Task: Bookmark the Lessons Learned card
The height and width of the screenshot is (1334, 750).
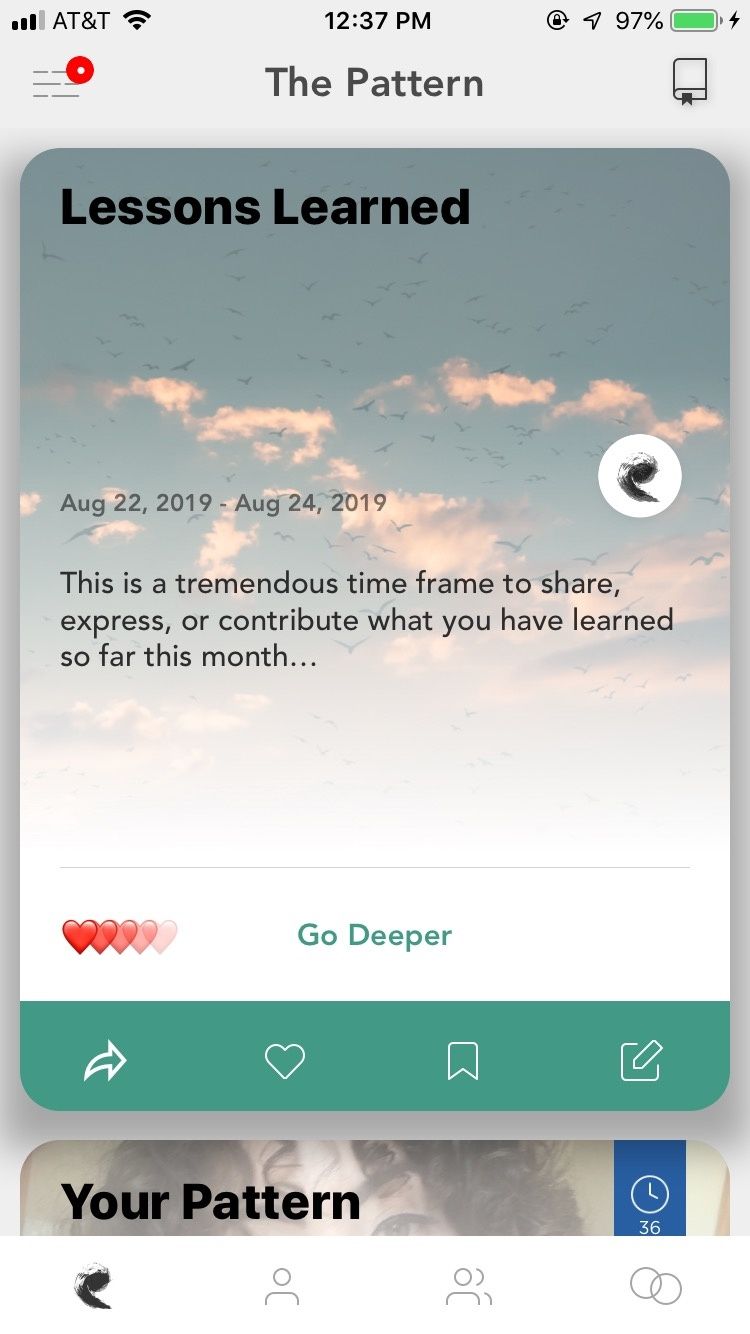Action: click(462, 1060)
